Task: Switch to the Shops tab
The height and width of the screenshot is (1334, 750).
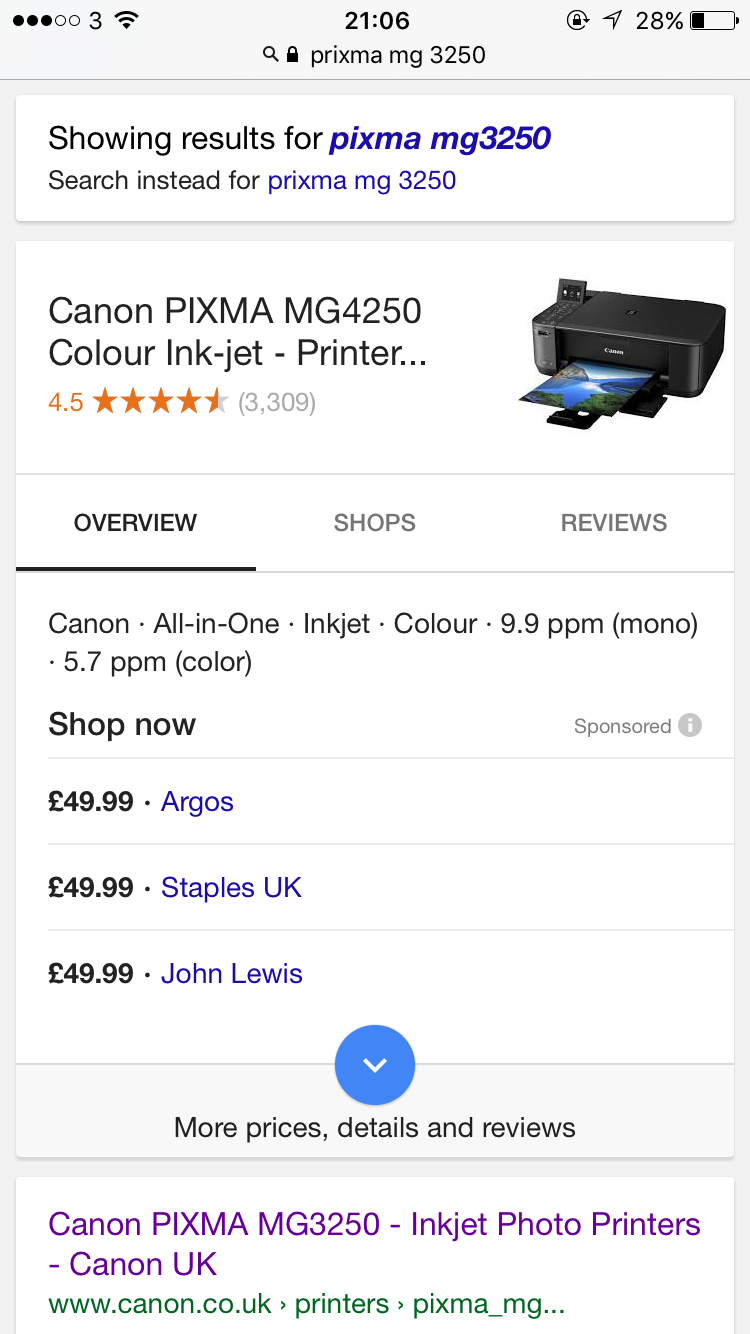Action: pos(375,523)
